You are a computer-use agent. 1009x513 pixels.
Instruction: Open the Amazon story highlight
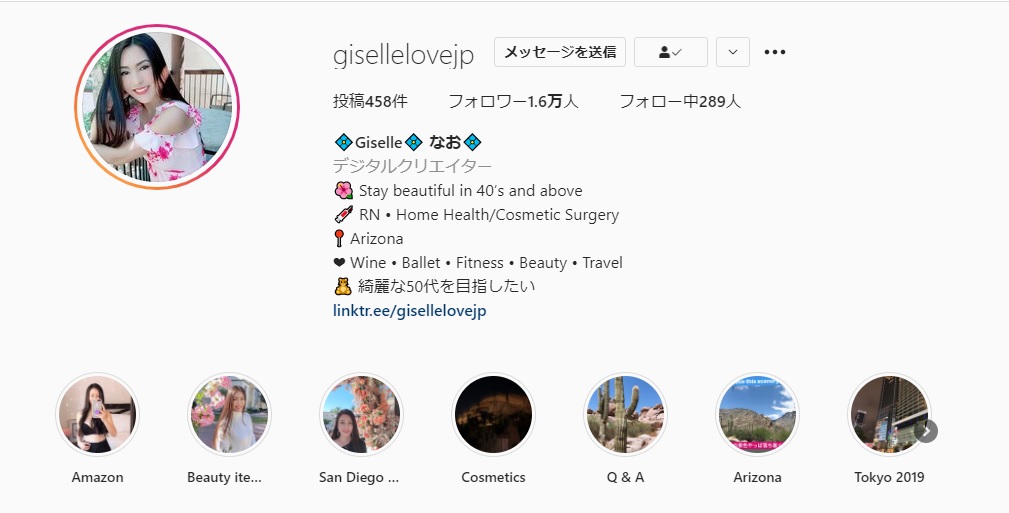97,414
